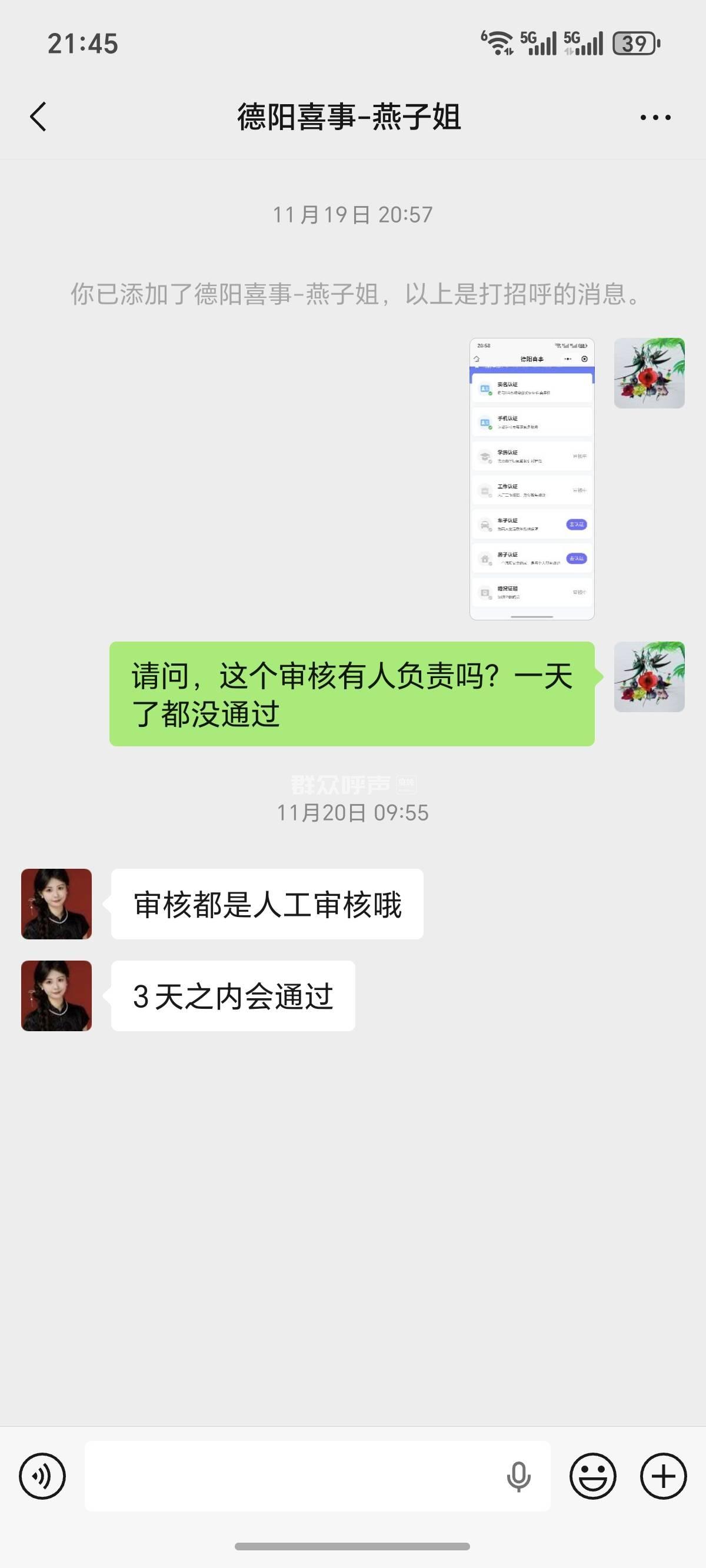The width and height of the screenshot is (706, 1568).
Task: Focus the message text field
Action: pyautogui.click(x=292, y=1476)
